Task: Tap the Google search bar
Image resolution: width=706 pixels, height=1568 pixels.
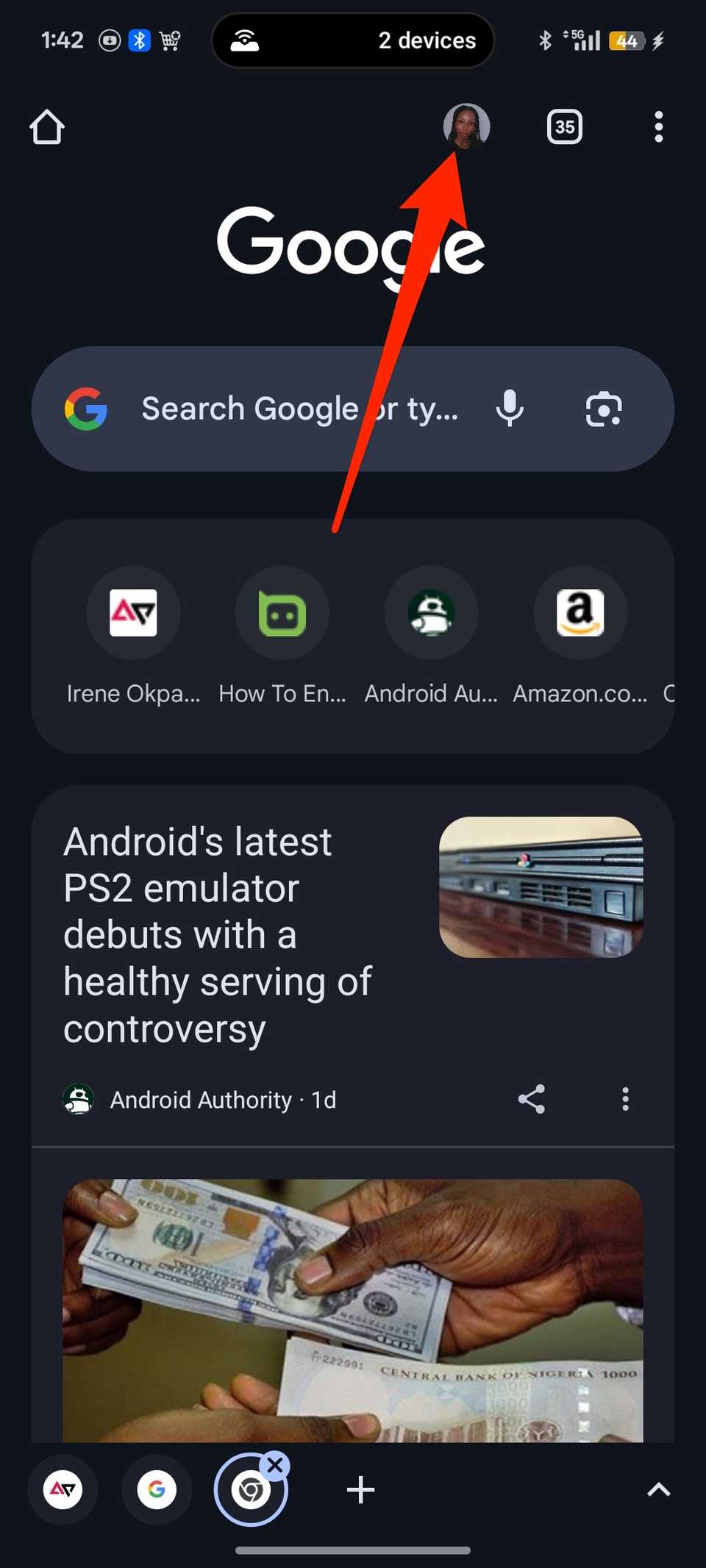Action: [294, 409]
